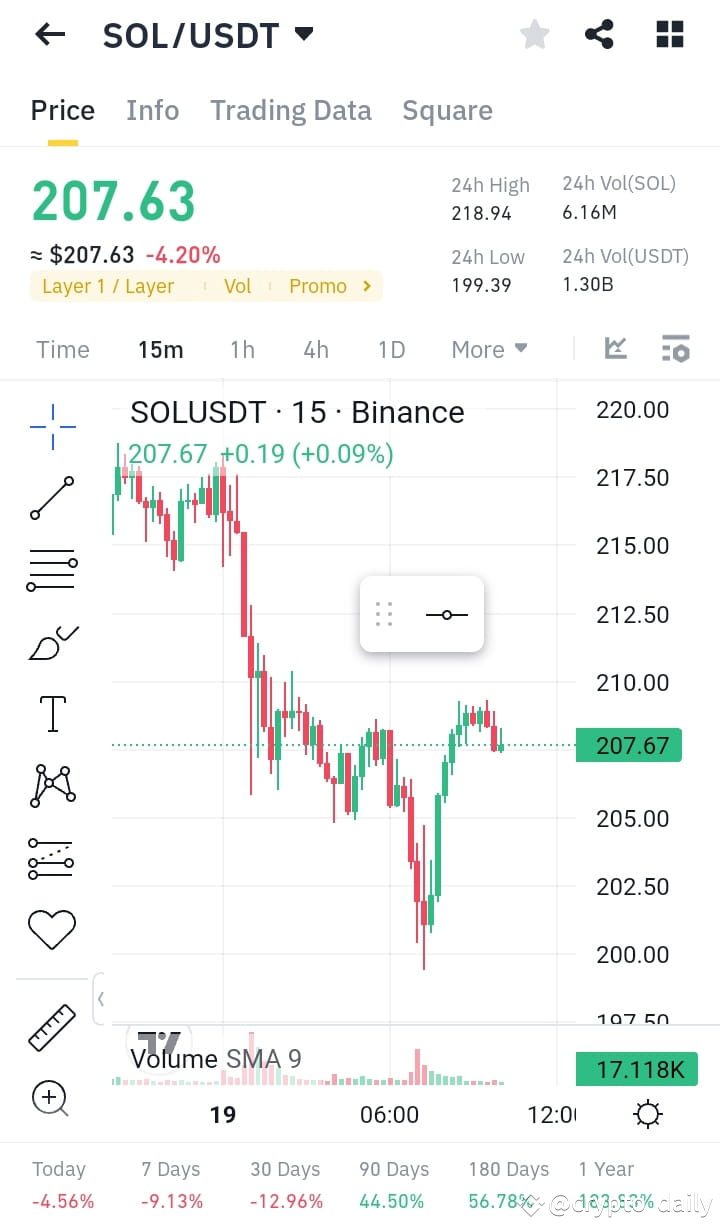Open the XABCD pattern tool
The width and height of the screenshot is (720, 1226).
click(52, 785)
